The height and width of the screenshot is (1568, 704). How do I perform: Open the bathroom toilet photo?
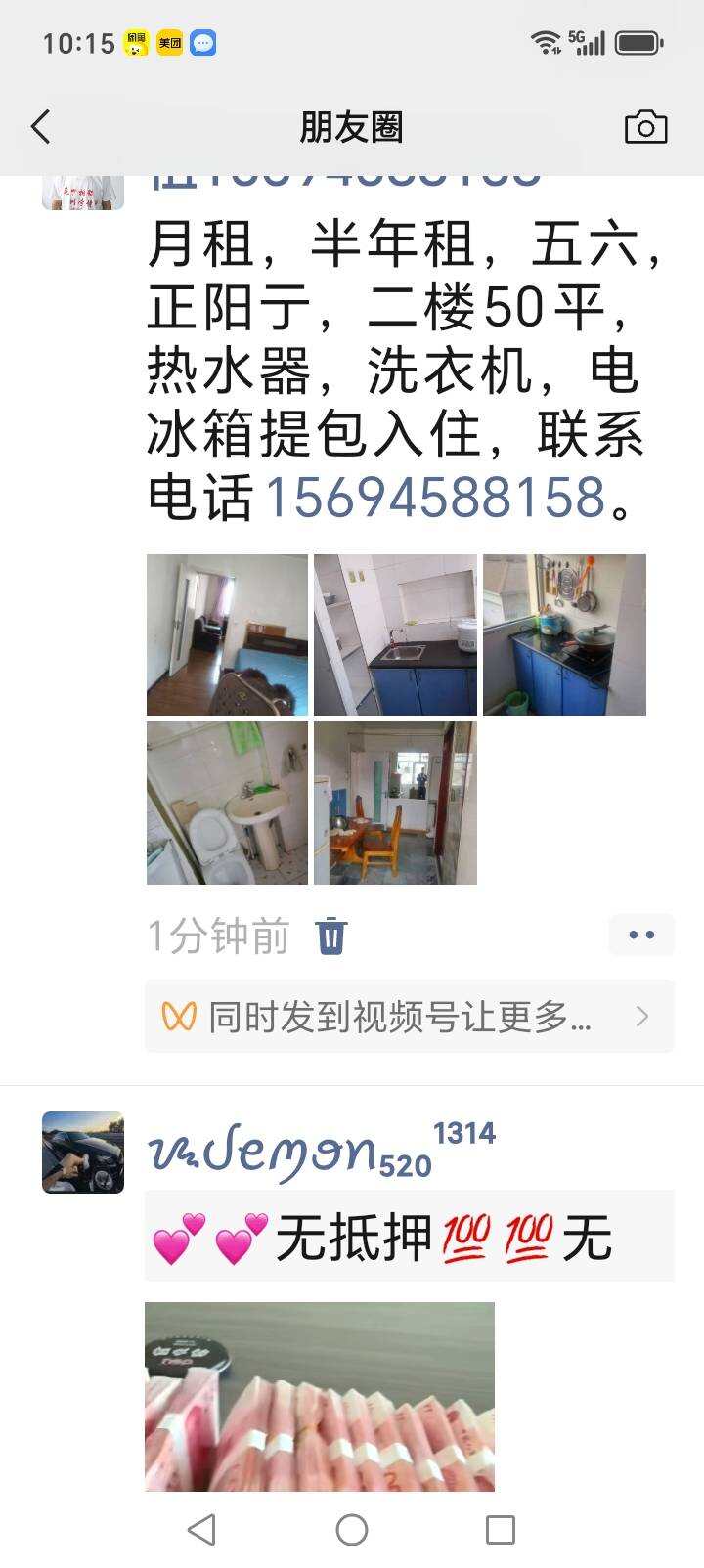(x=227, y=803)
